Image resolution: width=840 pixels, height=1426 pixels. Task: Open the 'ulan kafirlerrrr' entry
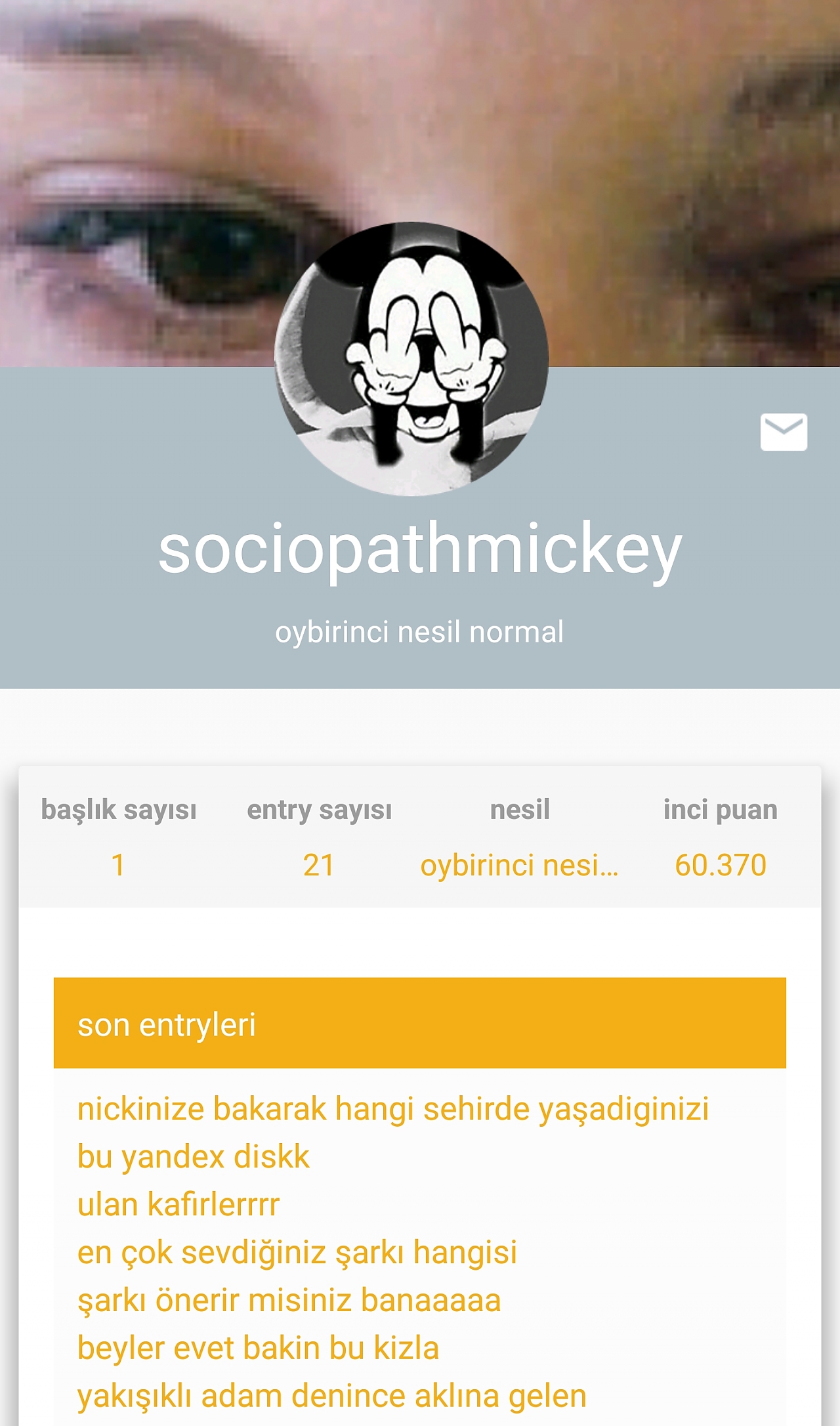pos(178,1205)
